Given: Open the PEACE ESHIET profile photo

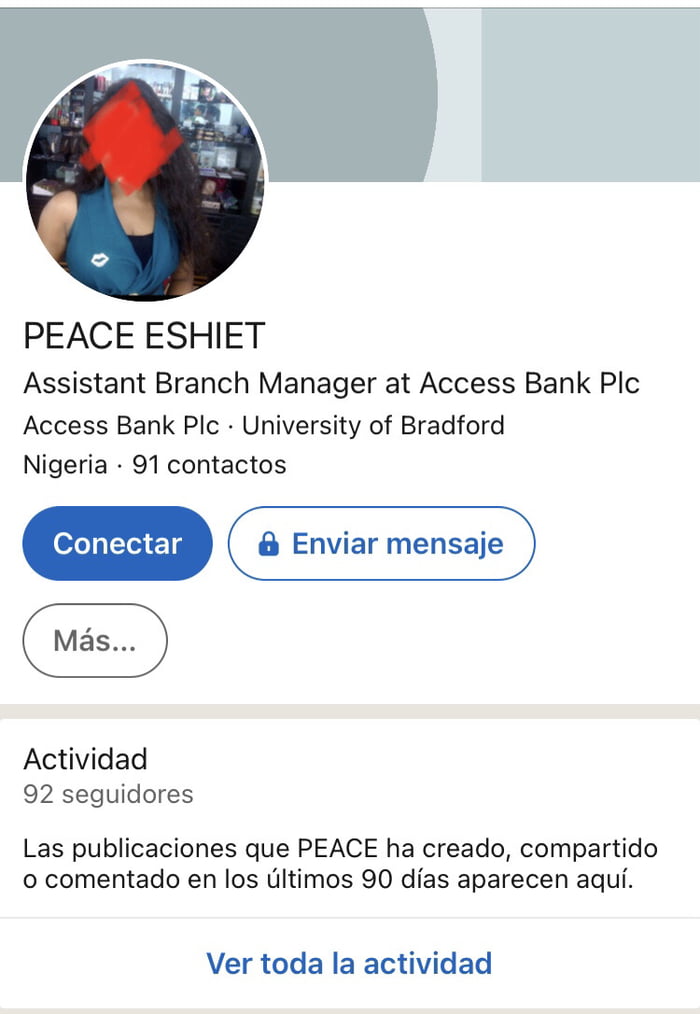Looking at the screenshot, I should [x=145, y=180].
